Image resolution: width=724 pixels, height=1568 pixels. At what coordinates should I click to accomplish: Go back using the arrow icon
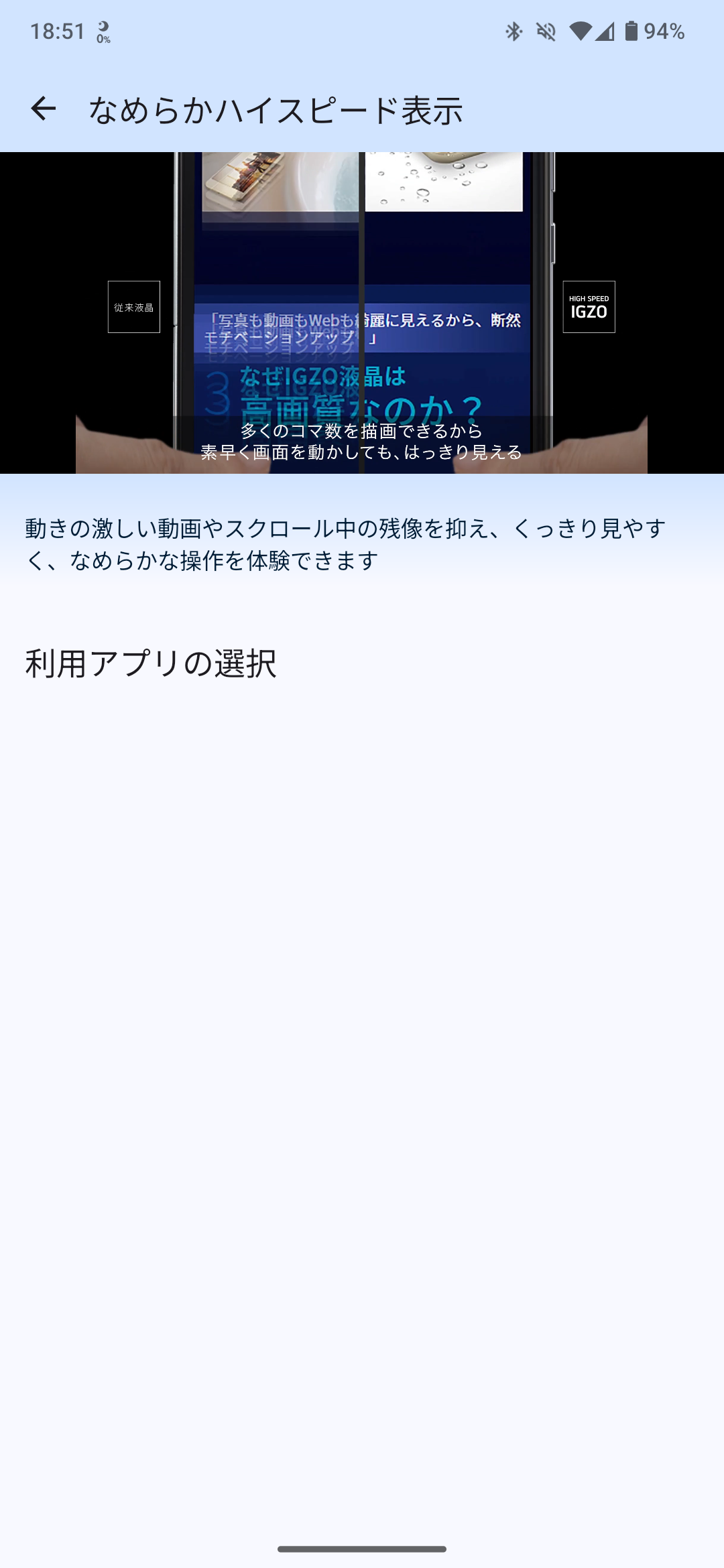point(44,109)
